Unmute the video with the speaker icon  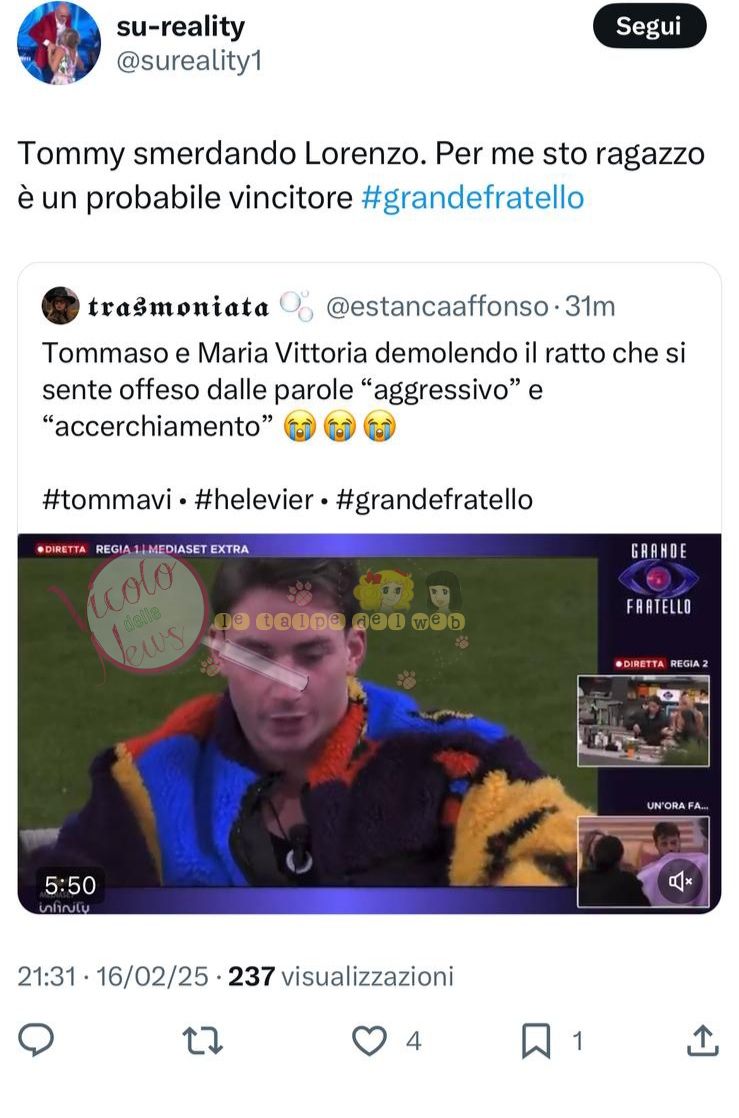681,880
